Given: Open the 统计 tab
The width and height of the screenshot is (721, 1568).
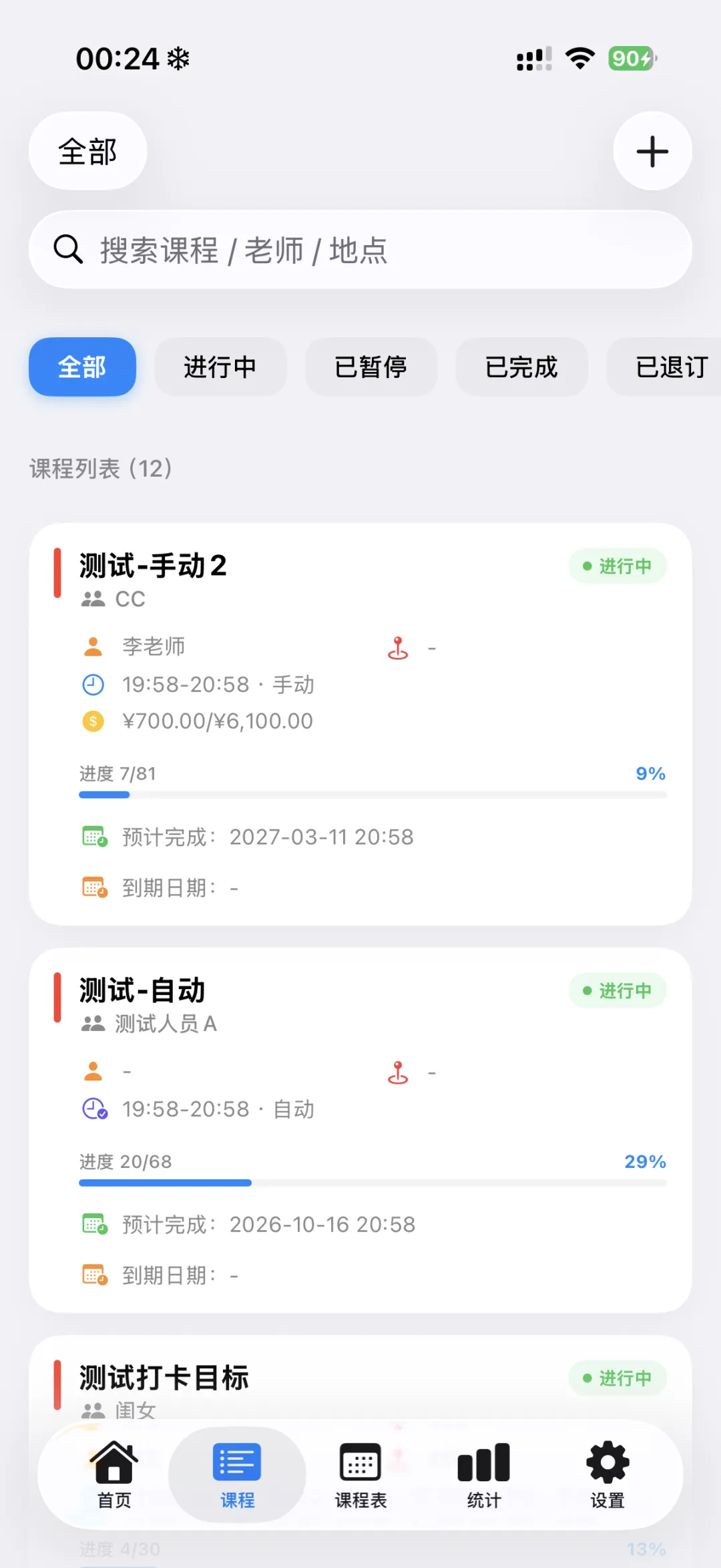Looking at the screenshot, I should (484, 1475).
